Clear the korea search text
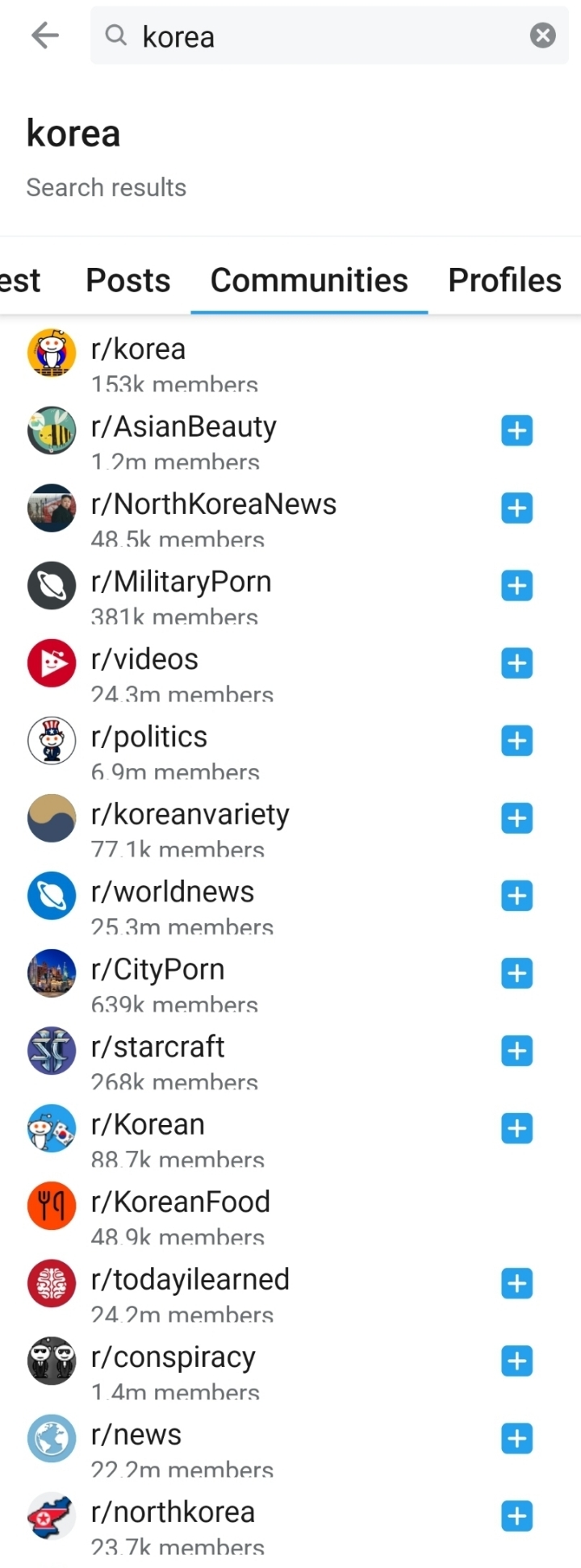The width and height of the screenshot is (581, 1568). tap(543, 36)
